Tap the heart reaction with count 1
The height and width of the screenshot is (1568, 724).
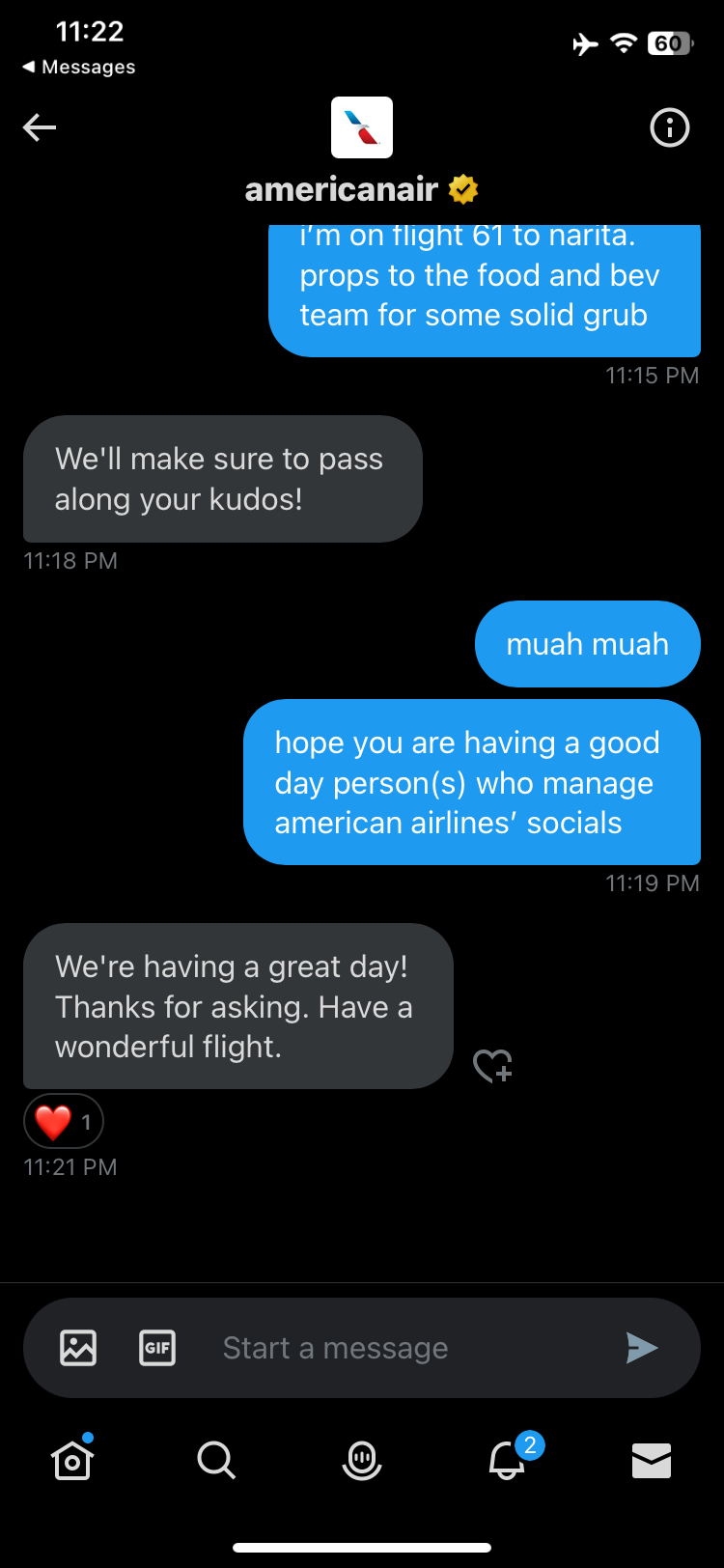[64, 1121]
